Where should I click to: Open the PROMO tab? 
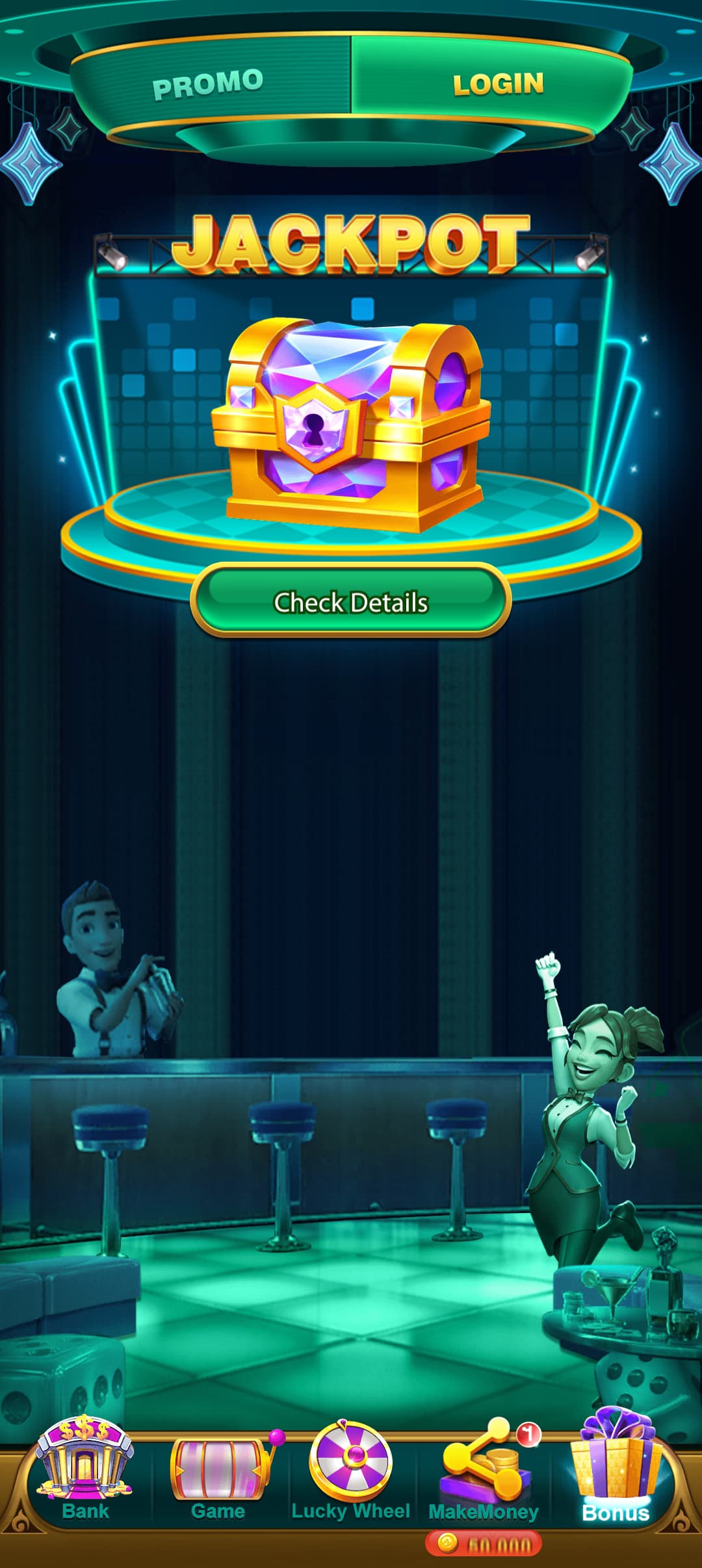click(x=209, y=83)
